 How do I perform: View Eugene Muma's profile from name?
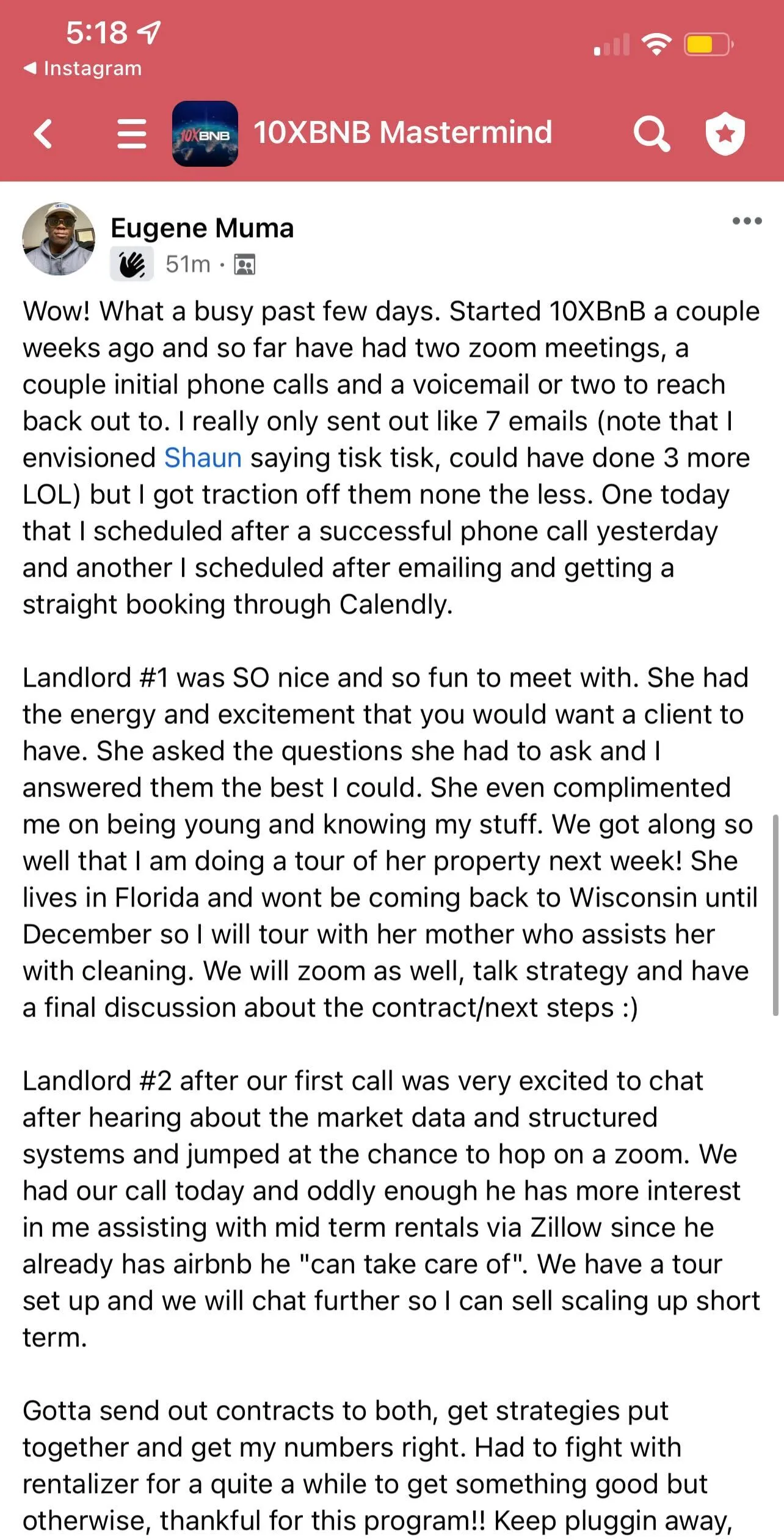[x=202, y=228]
